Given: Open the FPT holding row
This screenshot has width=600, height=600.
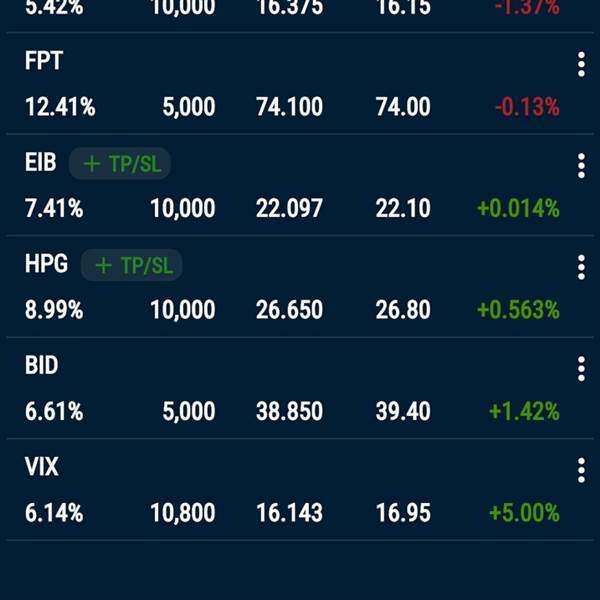Looking at the screenshot, I should (290, 85).
